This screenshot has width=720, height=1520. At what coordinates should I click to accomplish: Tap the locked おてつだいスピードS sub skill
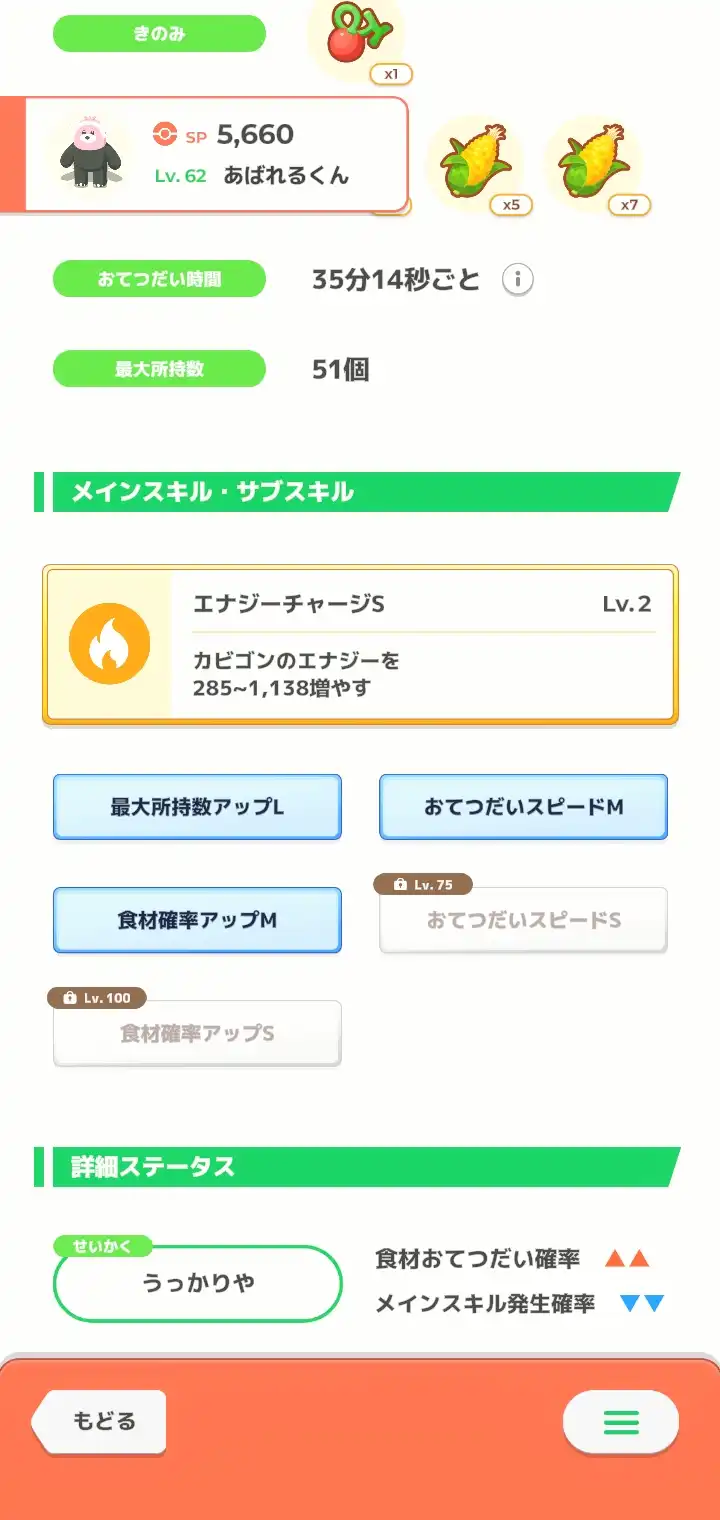tap(523, 920)
